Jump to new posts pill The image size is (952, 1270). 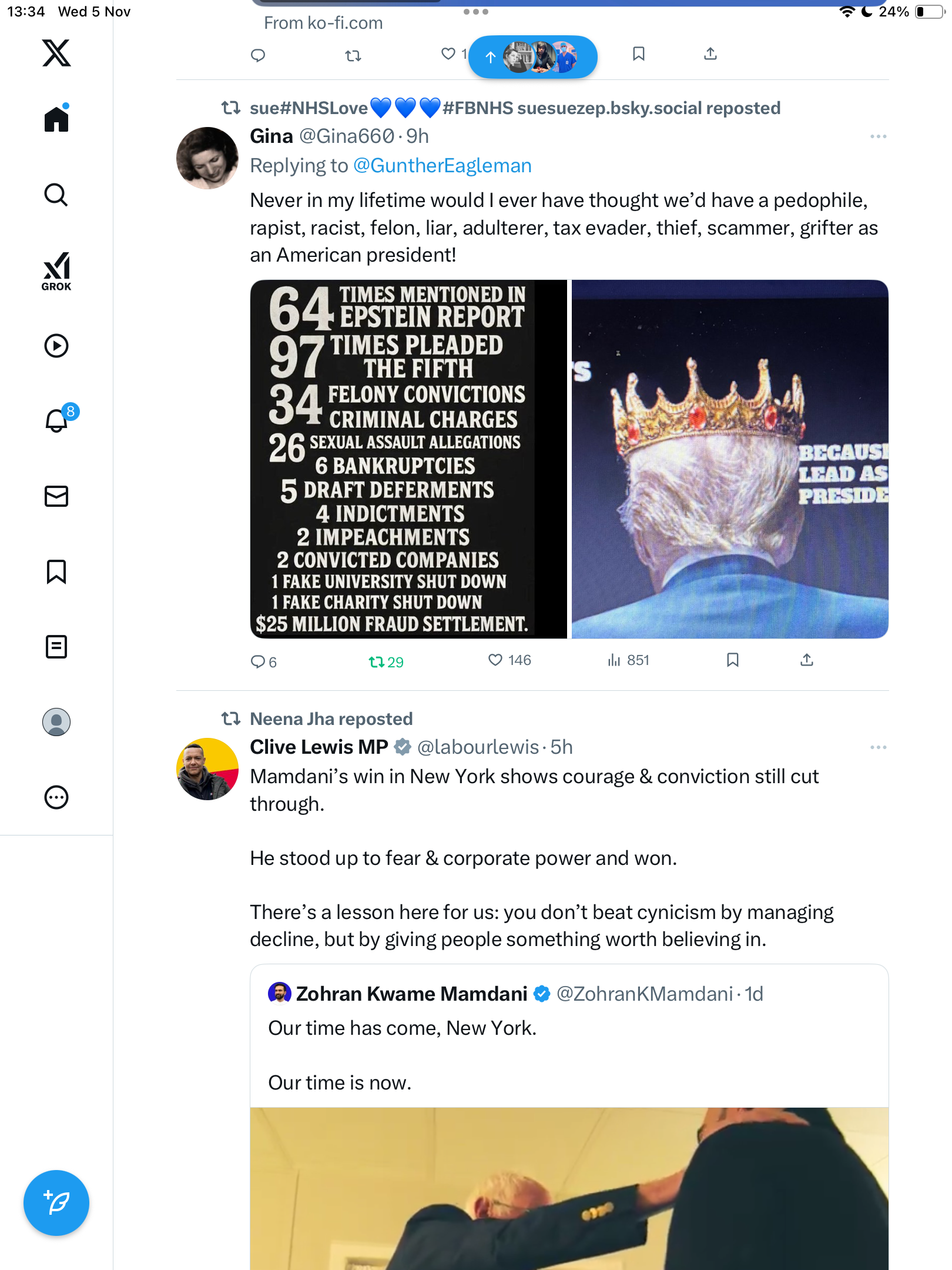(x=532, y=57)
